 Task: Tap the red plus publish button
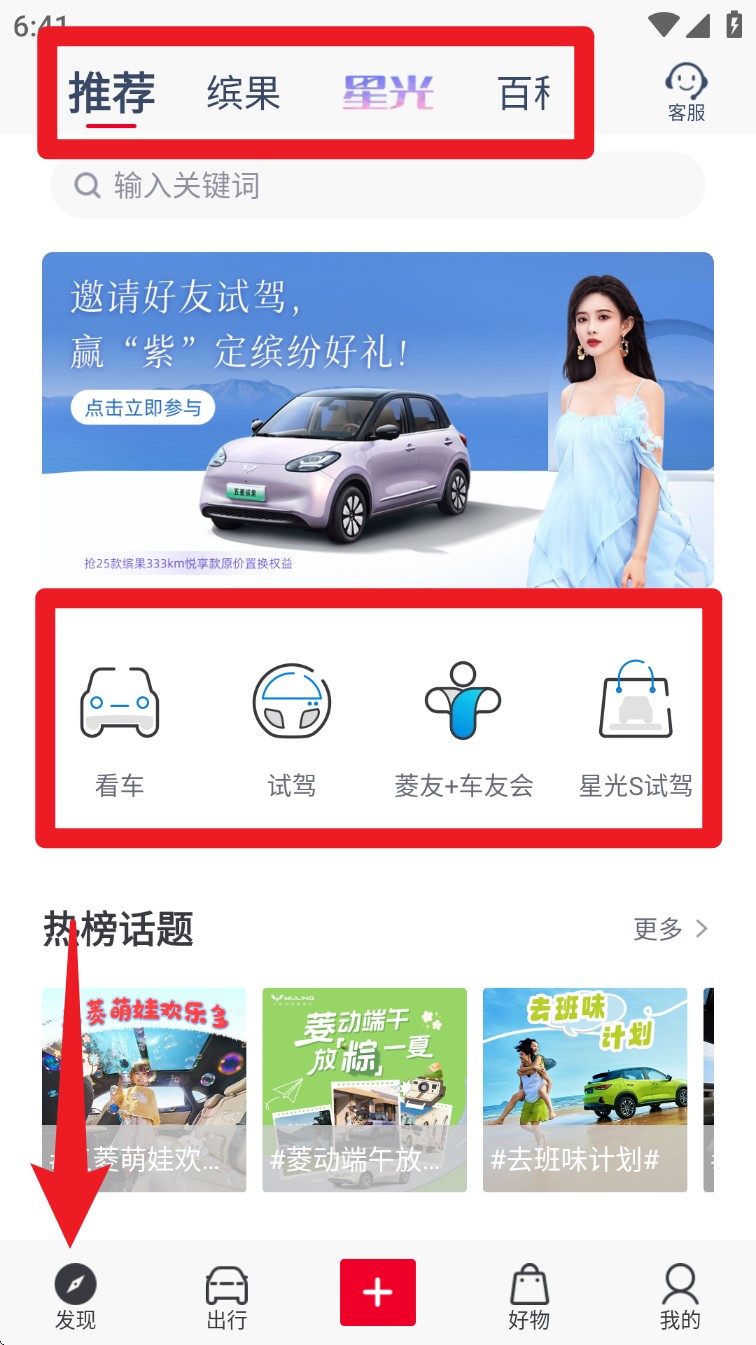coord(377,1293)
